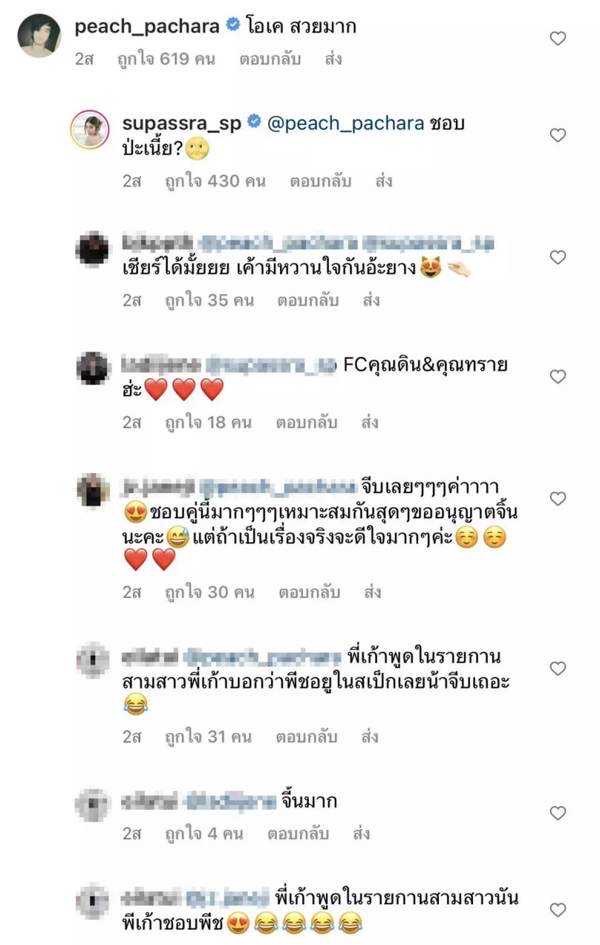Screen dimensions: 600x945
Task: Like peach_pachara's comment โอเค สวยมาก
Action: [x=558, y=38]
